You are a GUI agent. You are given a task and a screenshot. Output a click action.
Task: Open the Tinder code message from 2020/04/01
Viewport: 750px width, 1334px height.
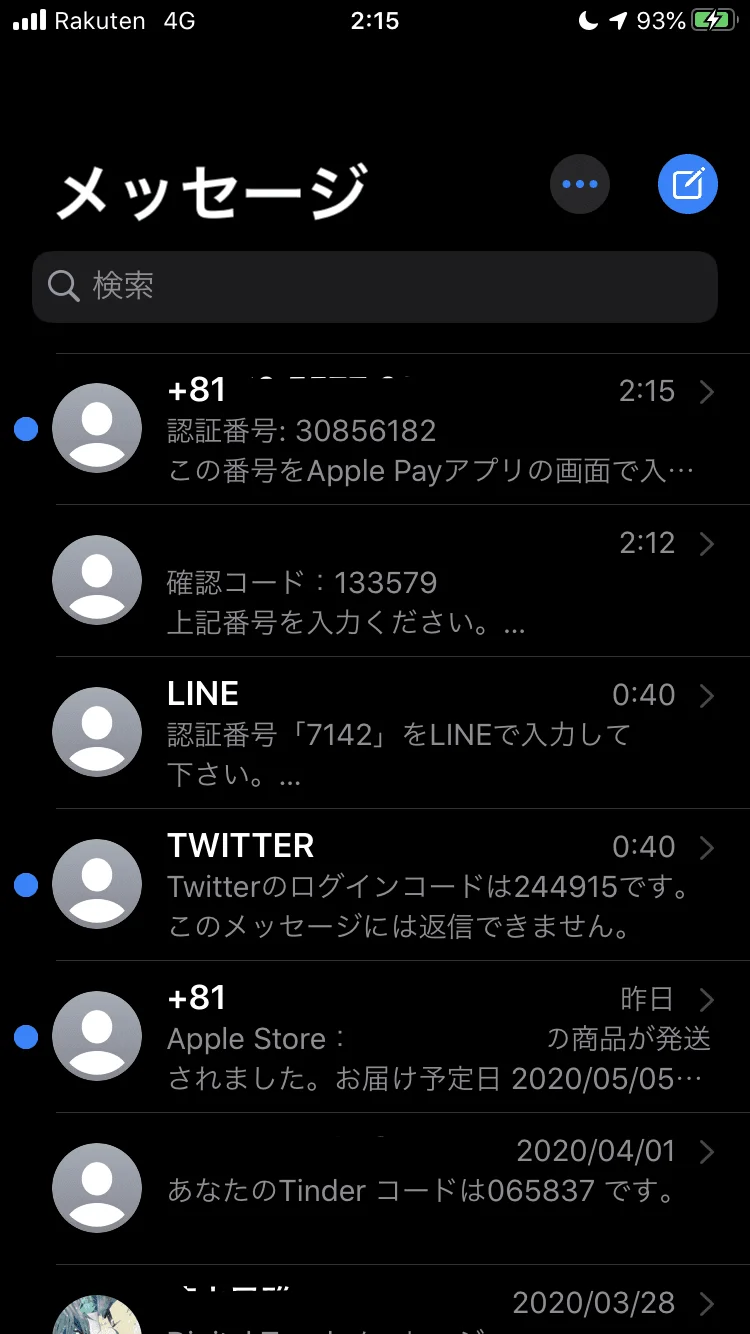coord(375,1189)
